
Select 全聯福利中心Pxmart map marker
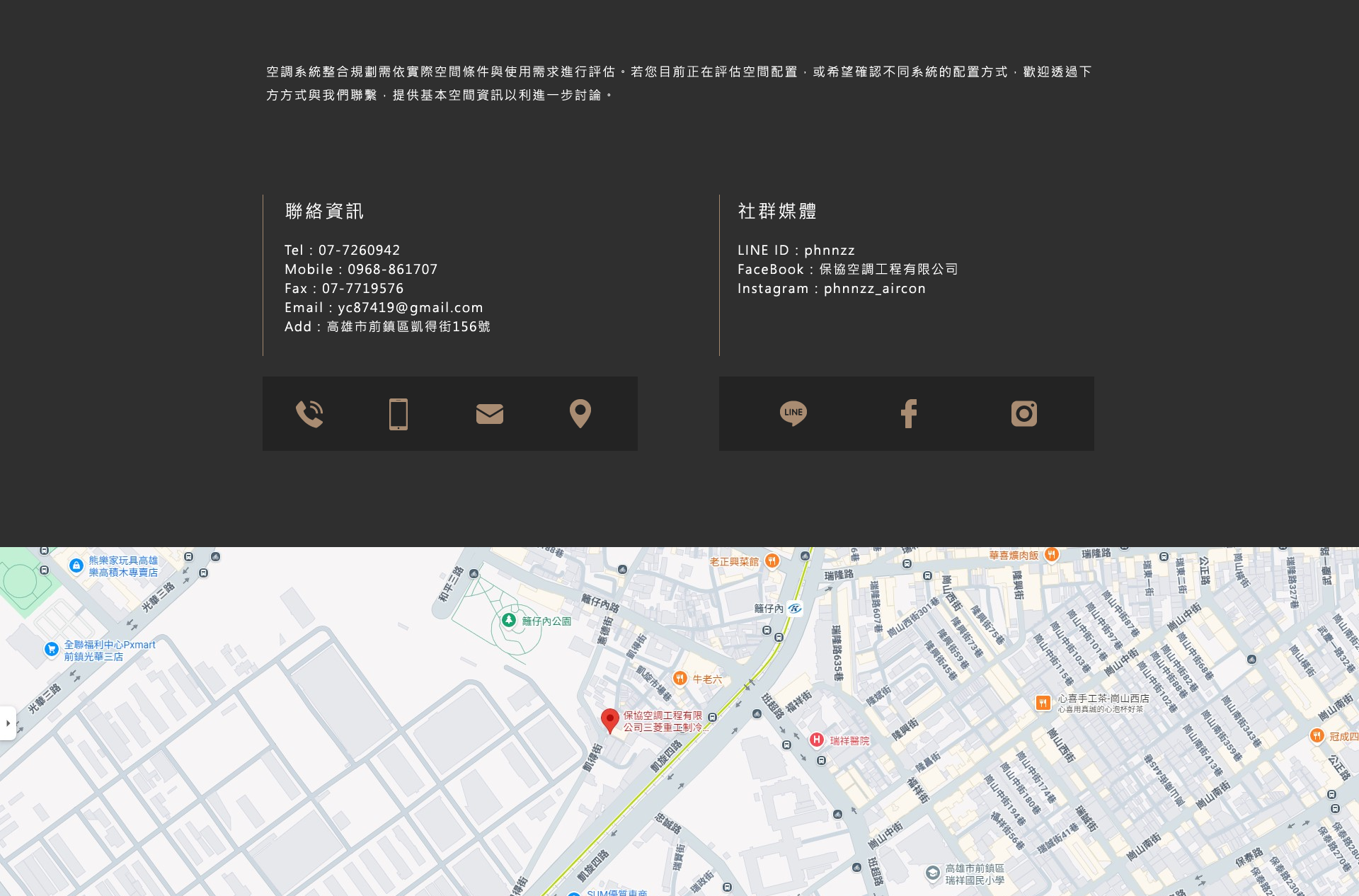[x=52, y=649]
